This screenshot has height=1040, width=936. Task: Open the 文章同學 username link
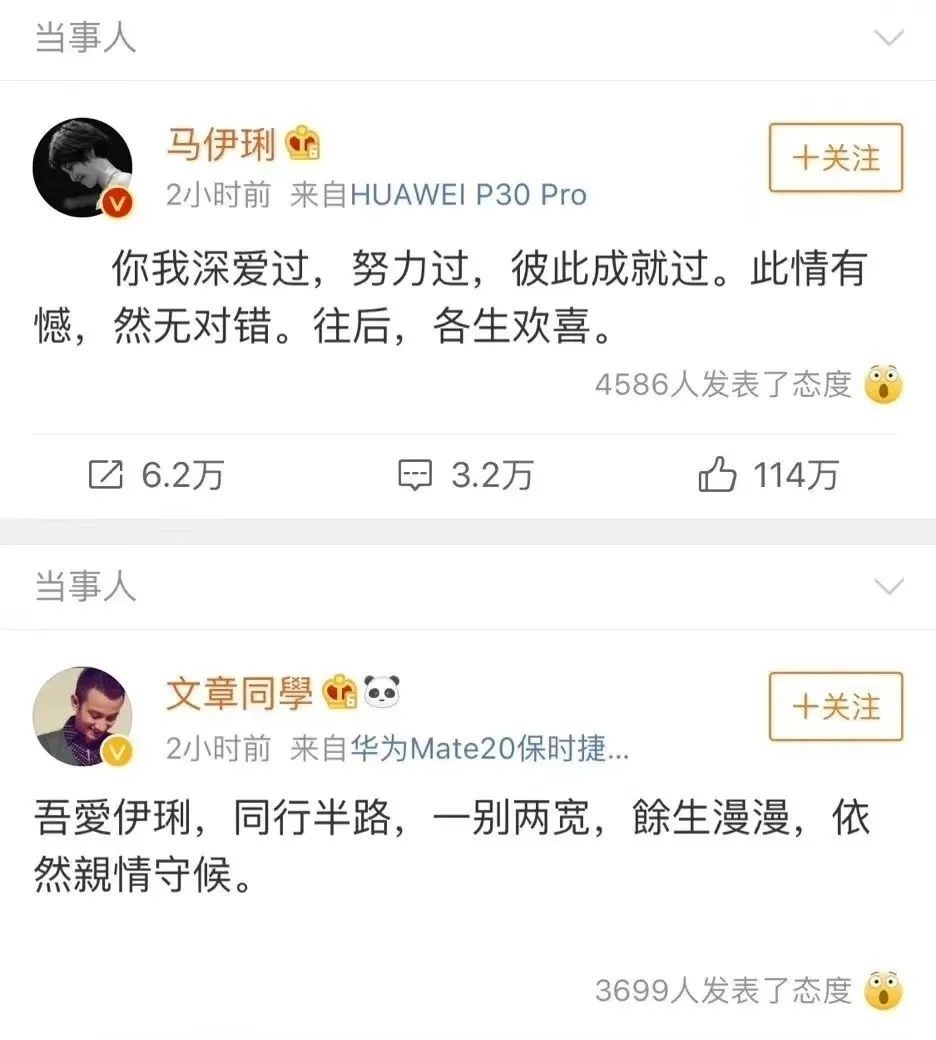click(239, 693)
